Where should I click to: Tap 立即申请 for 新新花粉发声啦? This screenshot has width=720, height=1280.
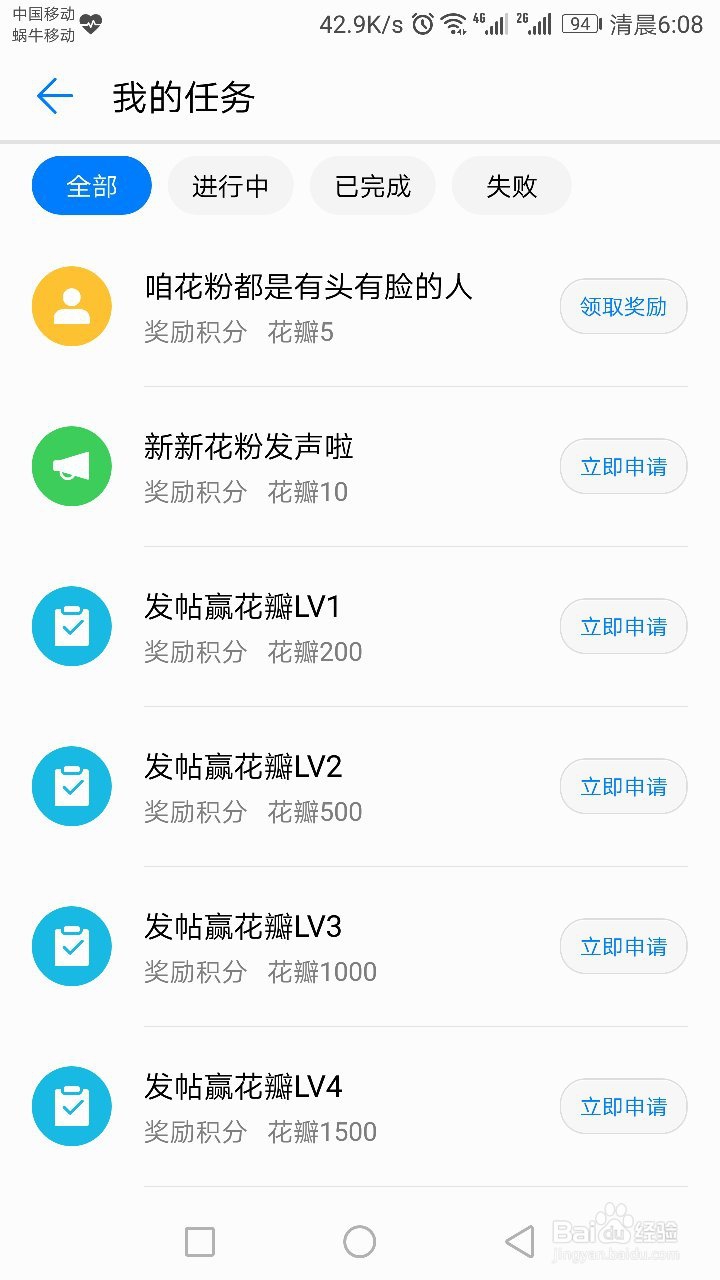click(623, 467)
